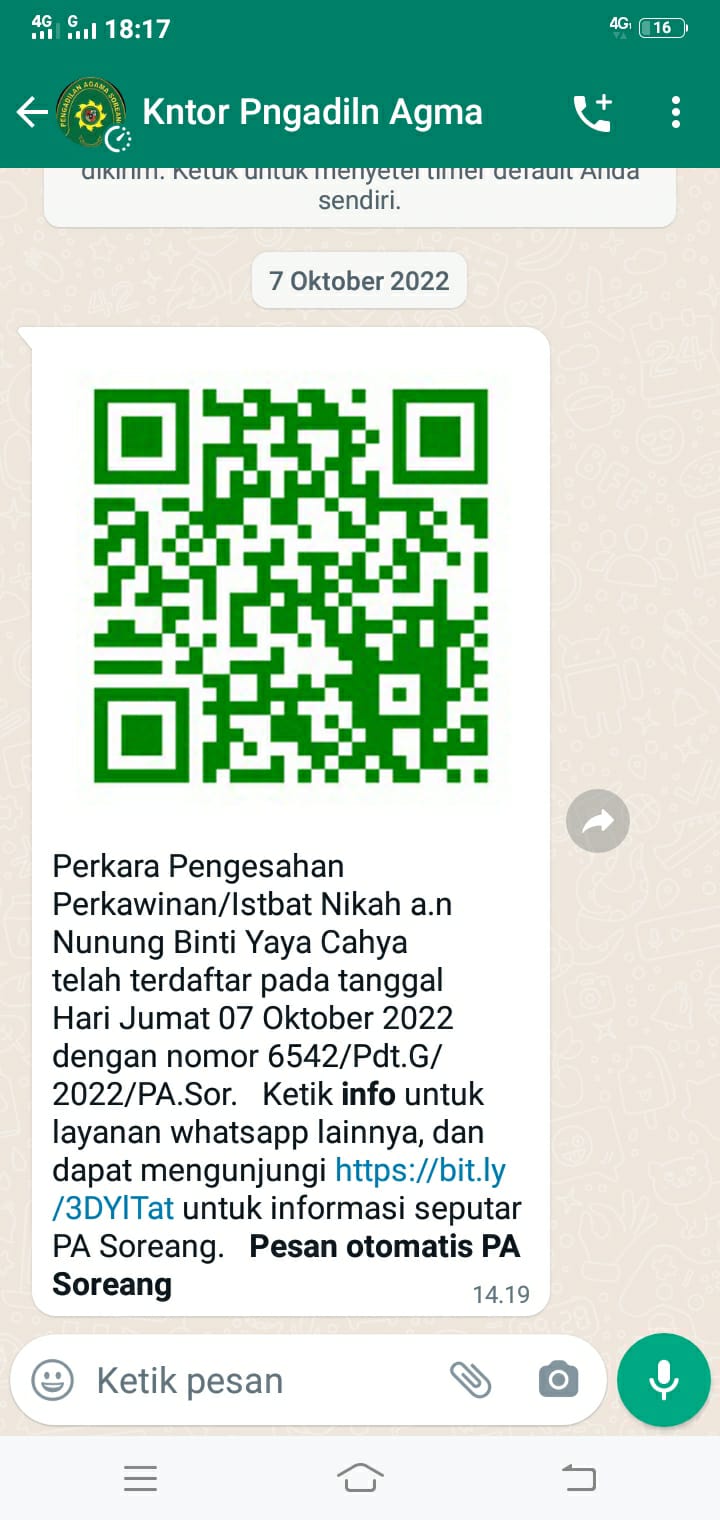Screen dimensions: 720x1520
Task: Open the bit.ly/3DYlTat link
Action: (x=427, y=1170)
